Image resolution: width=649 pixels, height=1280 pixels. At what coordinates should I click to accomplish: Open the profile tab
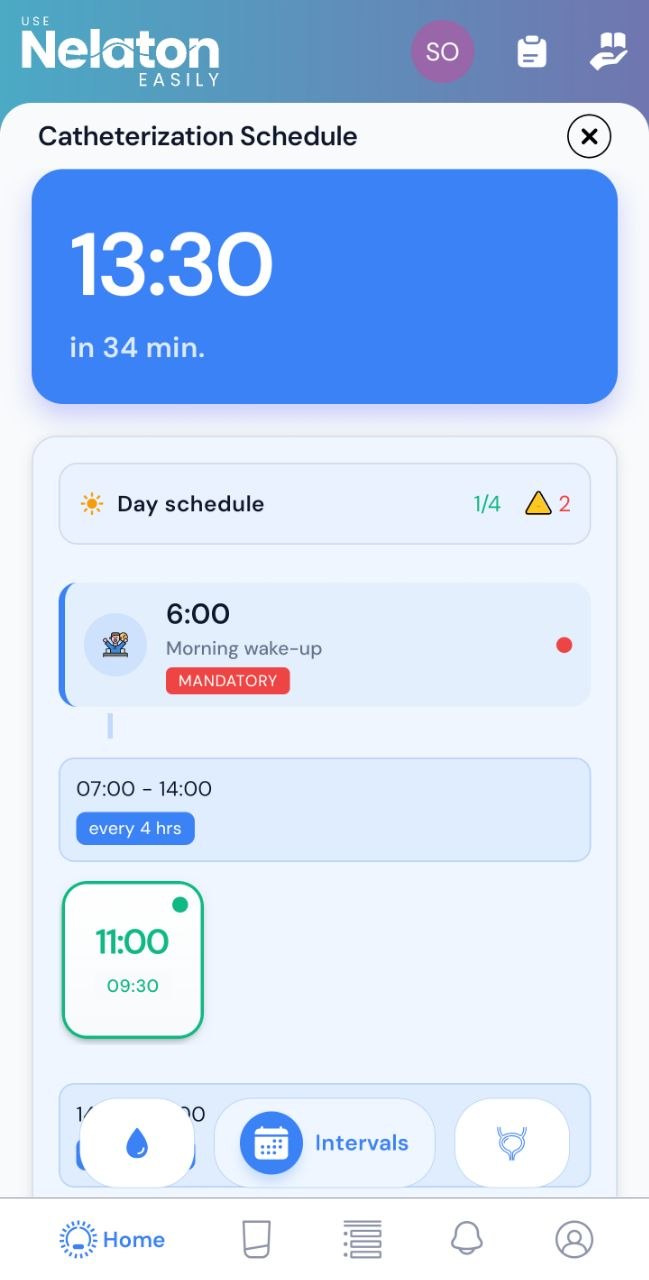point(574,1240)
